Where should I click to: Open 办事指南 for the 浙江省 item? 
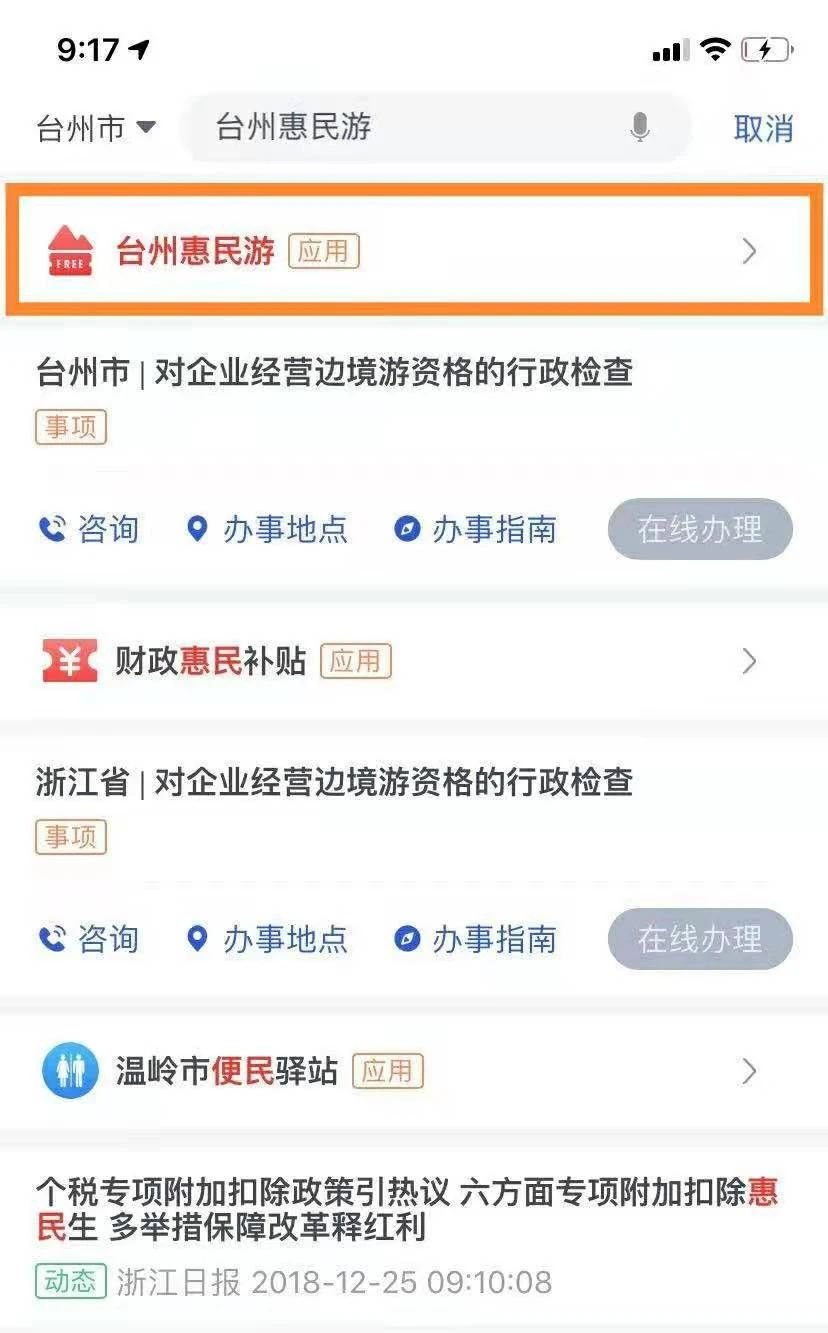[x=475, y=939]
